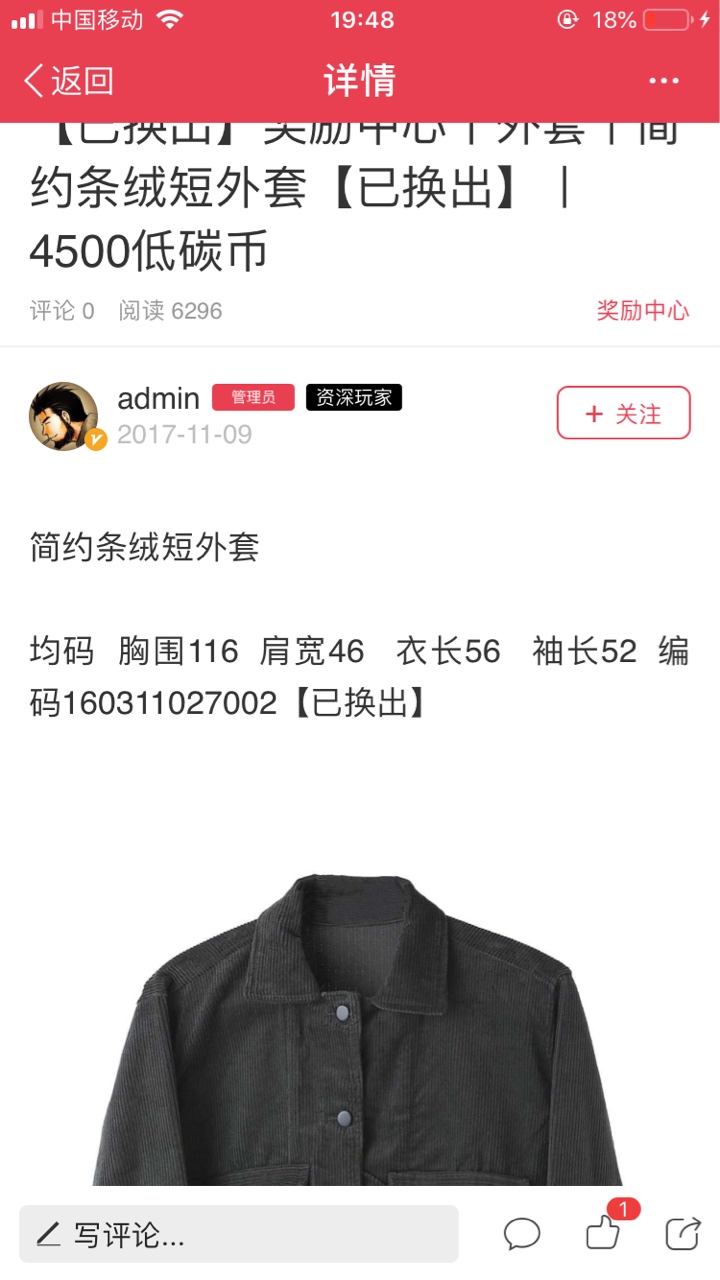Follow admin with the 关注 button
Image resolution: width=720 pixels, height=1280 pixels.
point(624,413)
